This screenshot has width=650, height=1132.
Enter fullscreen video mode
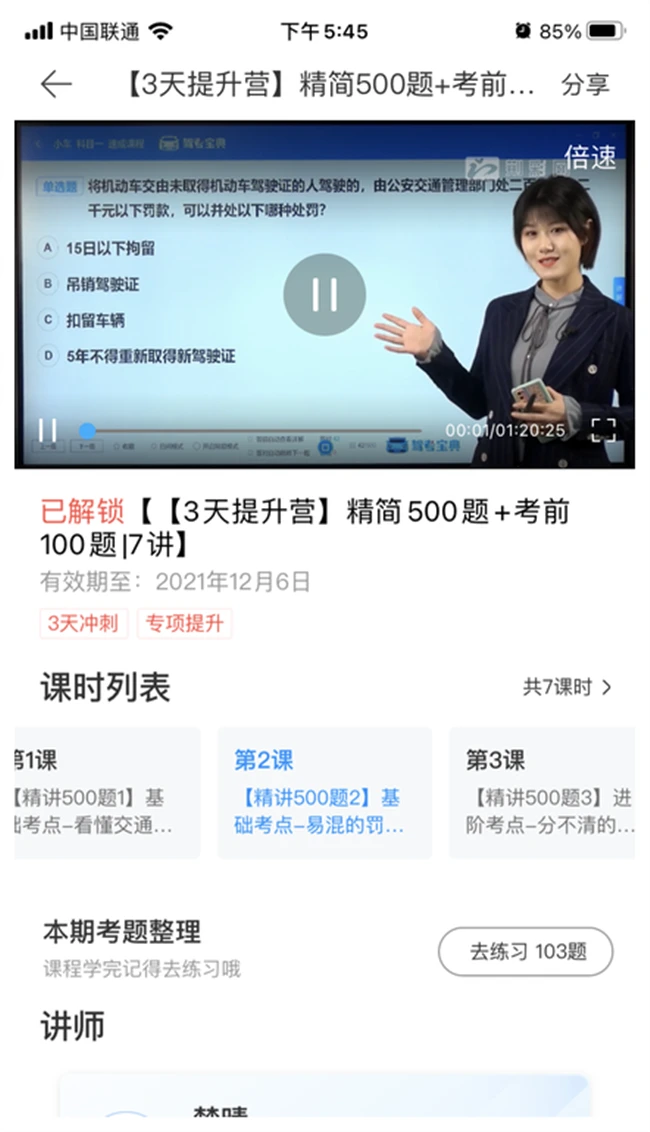pyautogui.click(x=603, y=430)
